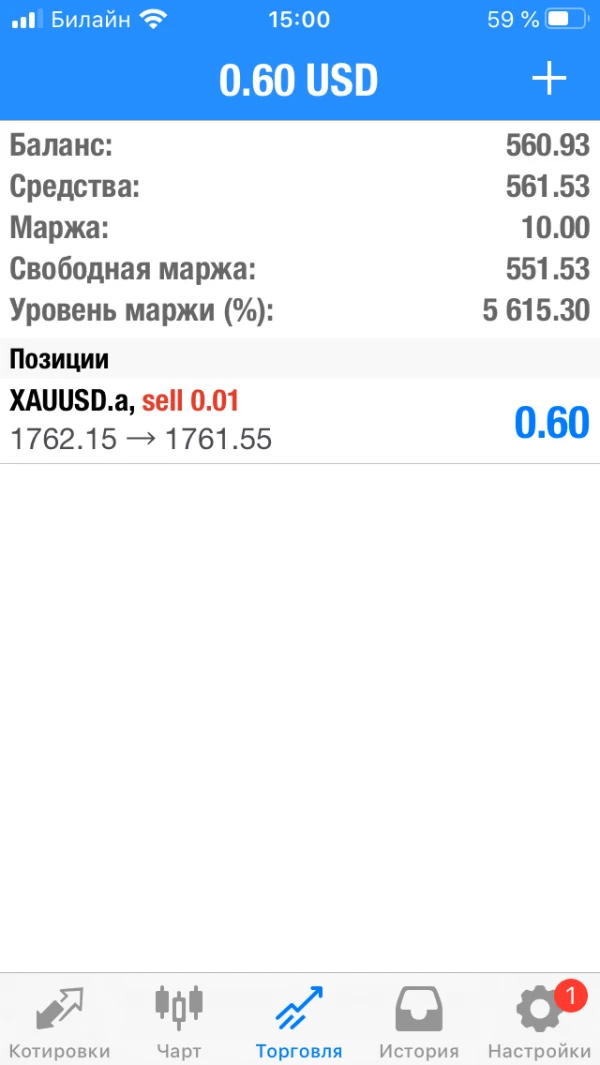Open the XAUUSD.a sell 0.01 position
The image size is (600, 1065).
(300, 421)
